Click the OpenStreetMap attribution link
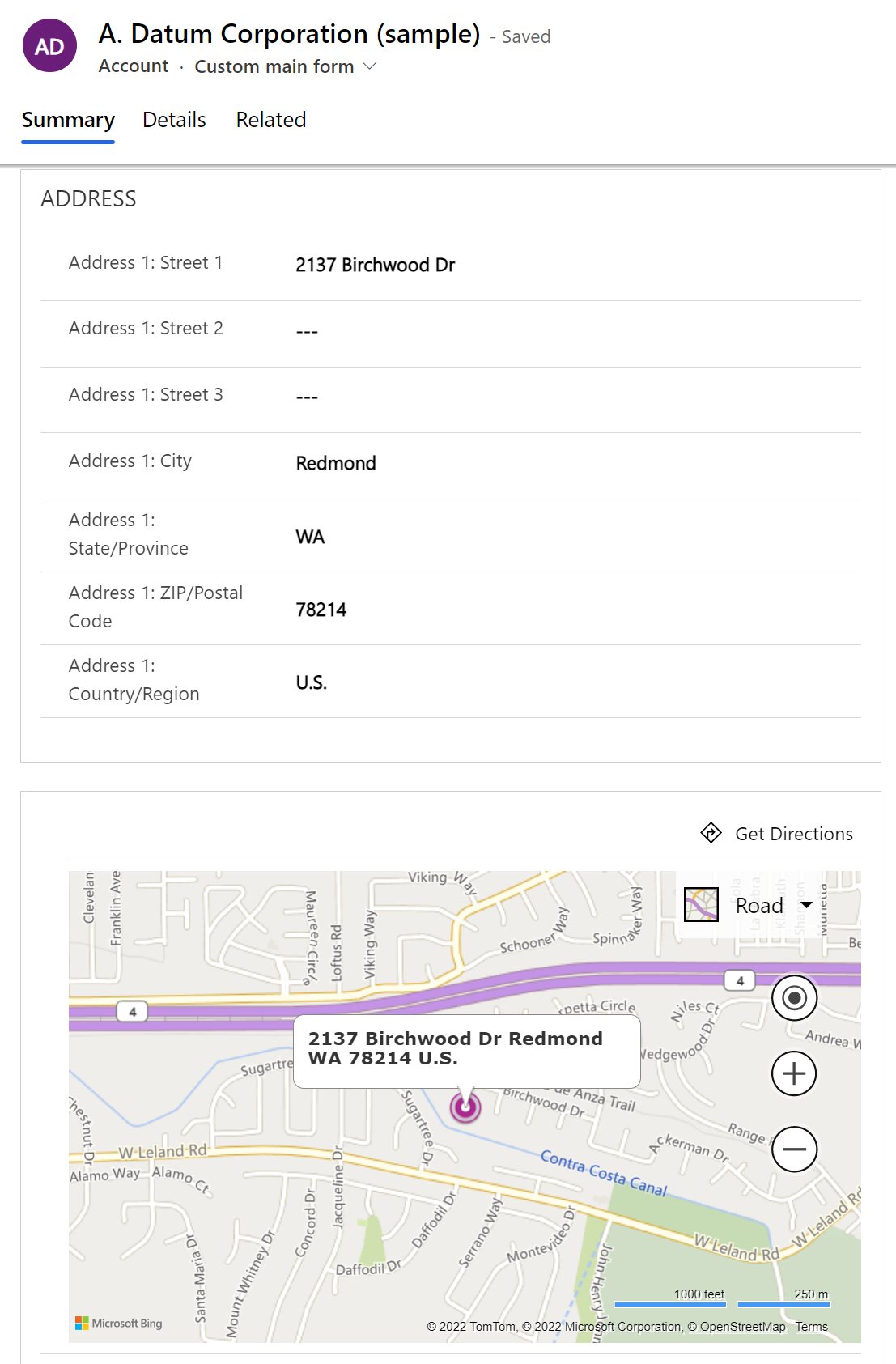 tap(737, 1327)
